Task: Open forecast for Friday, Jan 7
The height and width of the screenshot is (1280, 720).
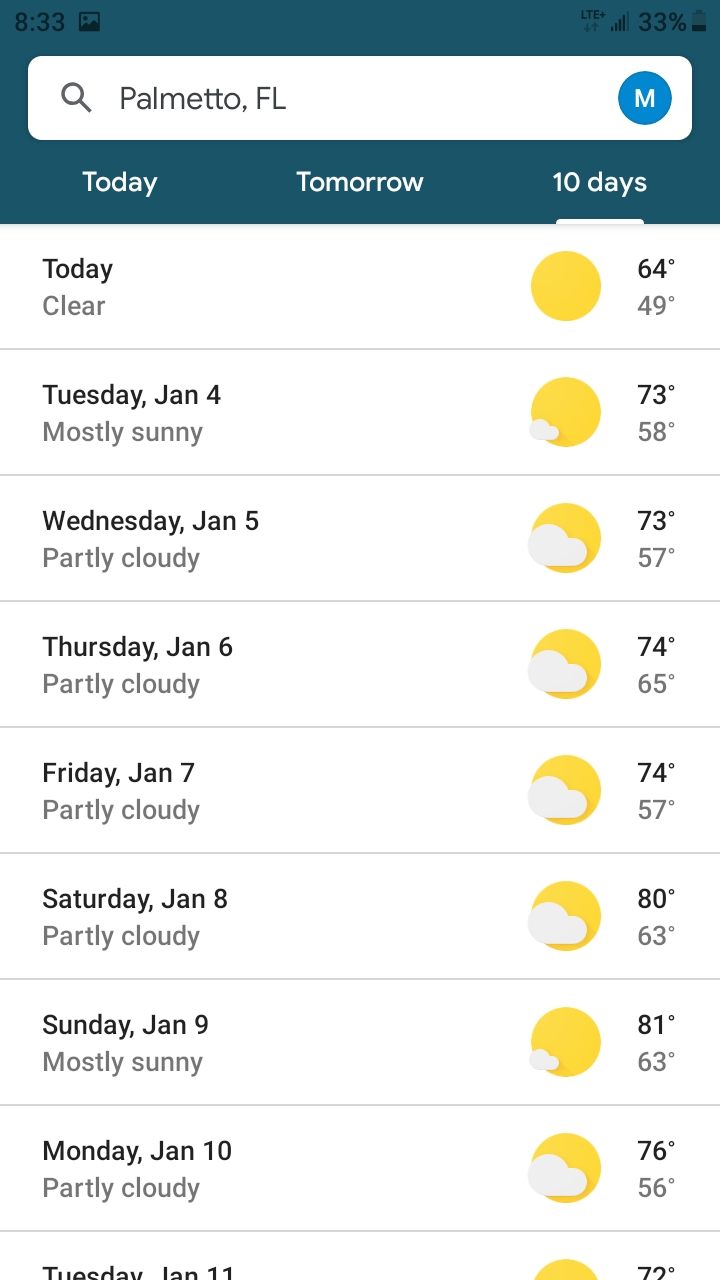Action: [x=360, y=791]
